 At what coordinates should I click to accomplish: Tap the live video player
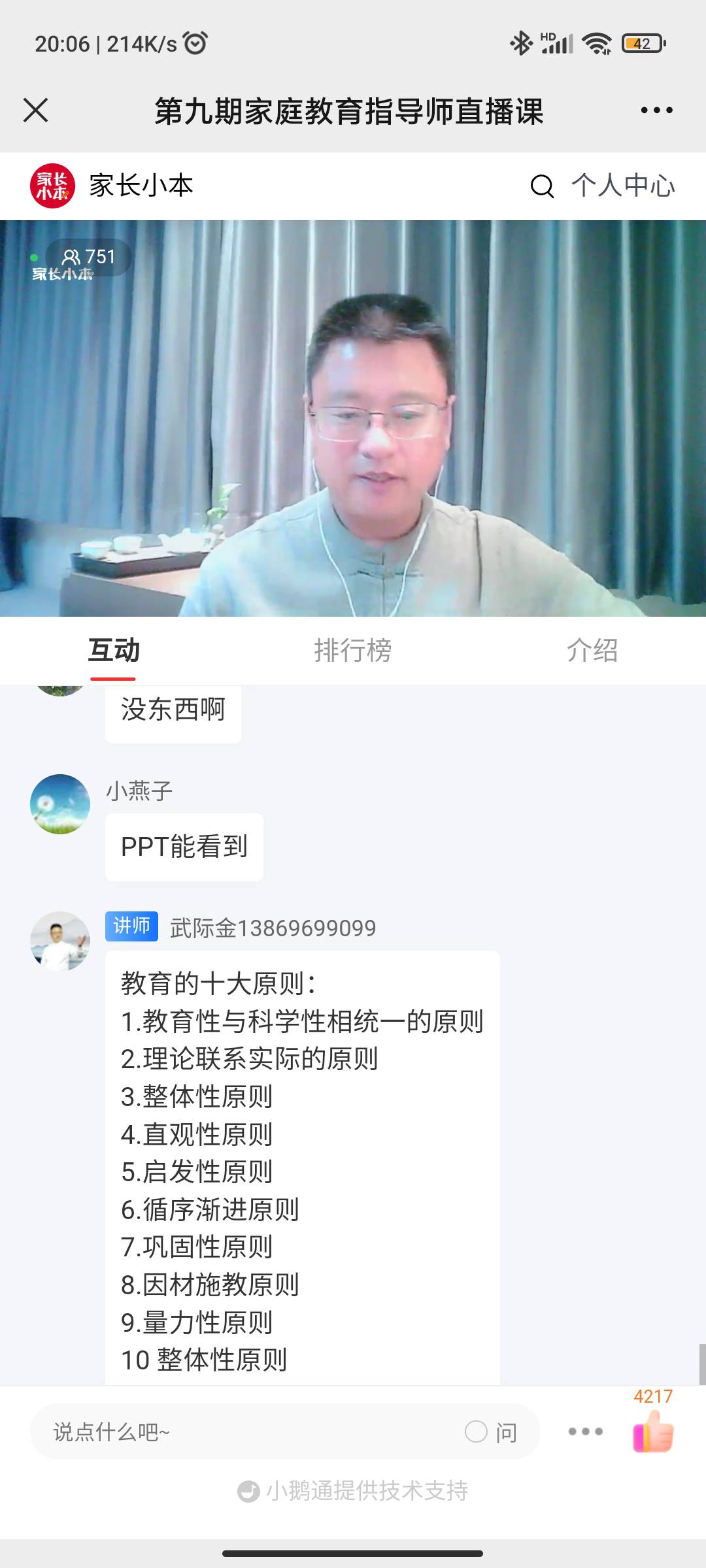point(353,418)
